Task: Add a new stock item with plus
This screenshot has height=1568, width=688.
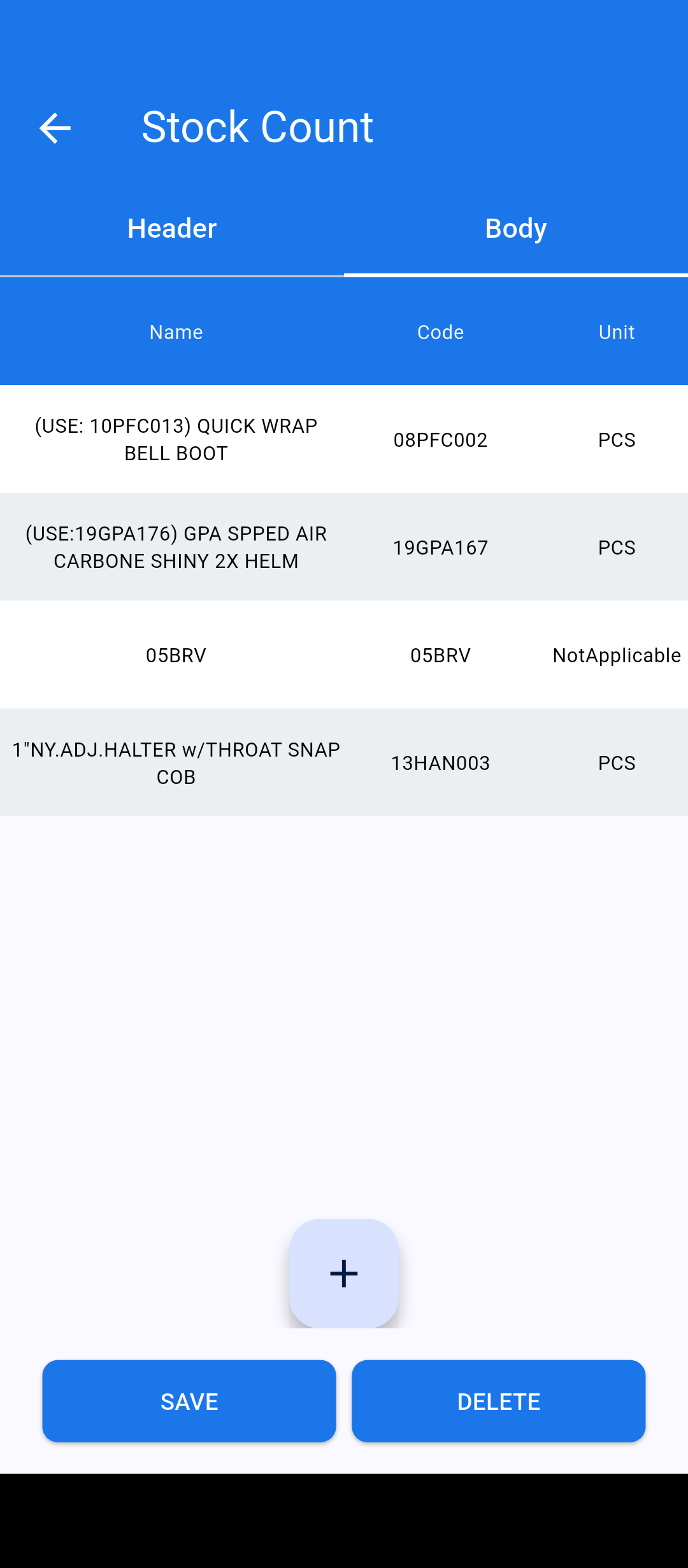Action: 344,1274
